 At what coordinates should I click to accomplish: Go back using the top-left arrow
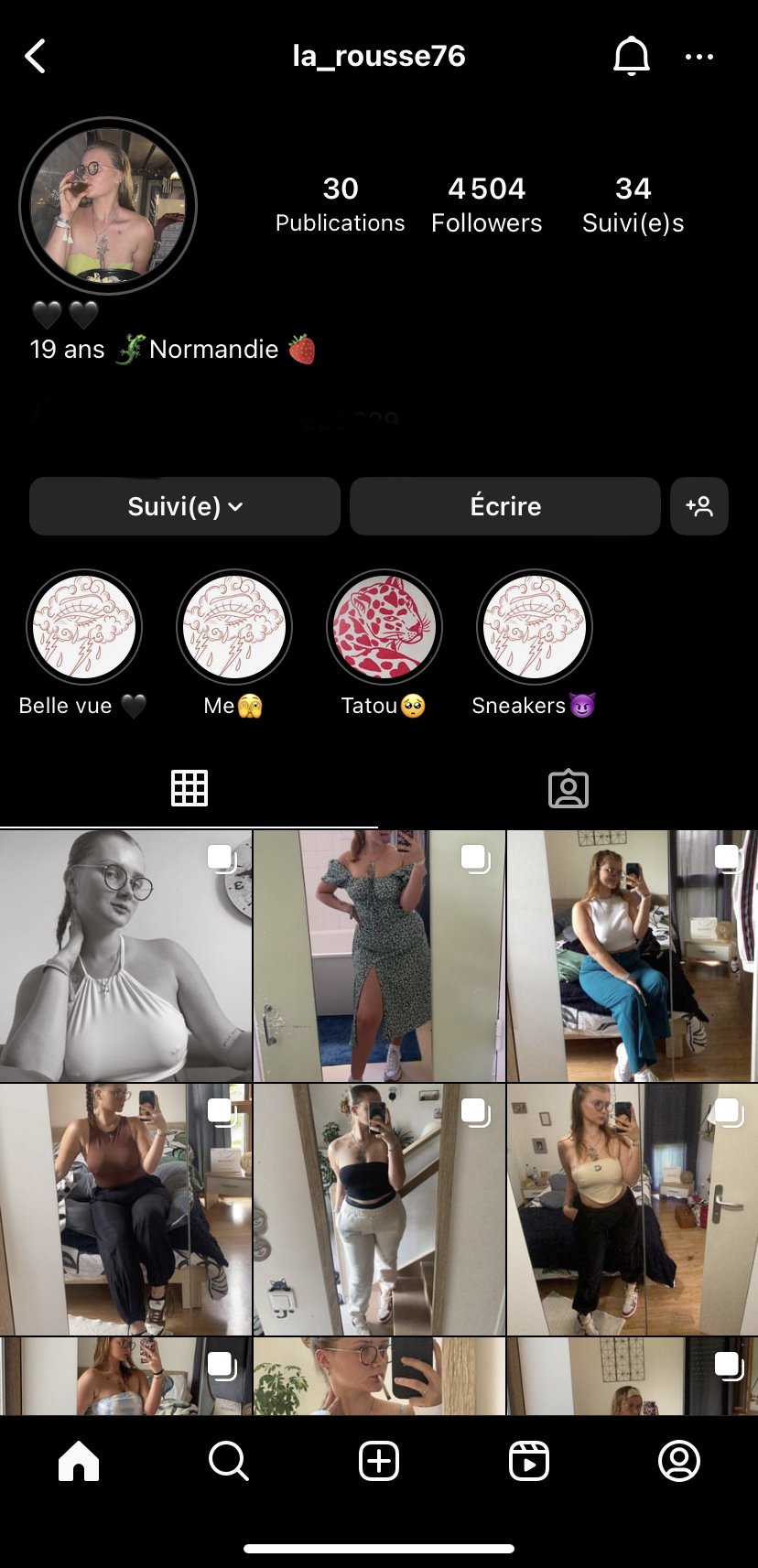pos(35,57)
